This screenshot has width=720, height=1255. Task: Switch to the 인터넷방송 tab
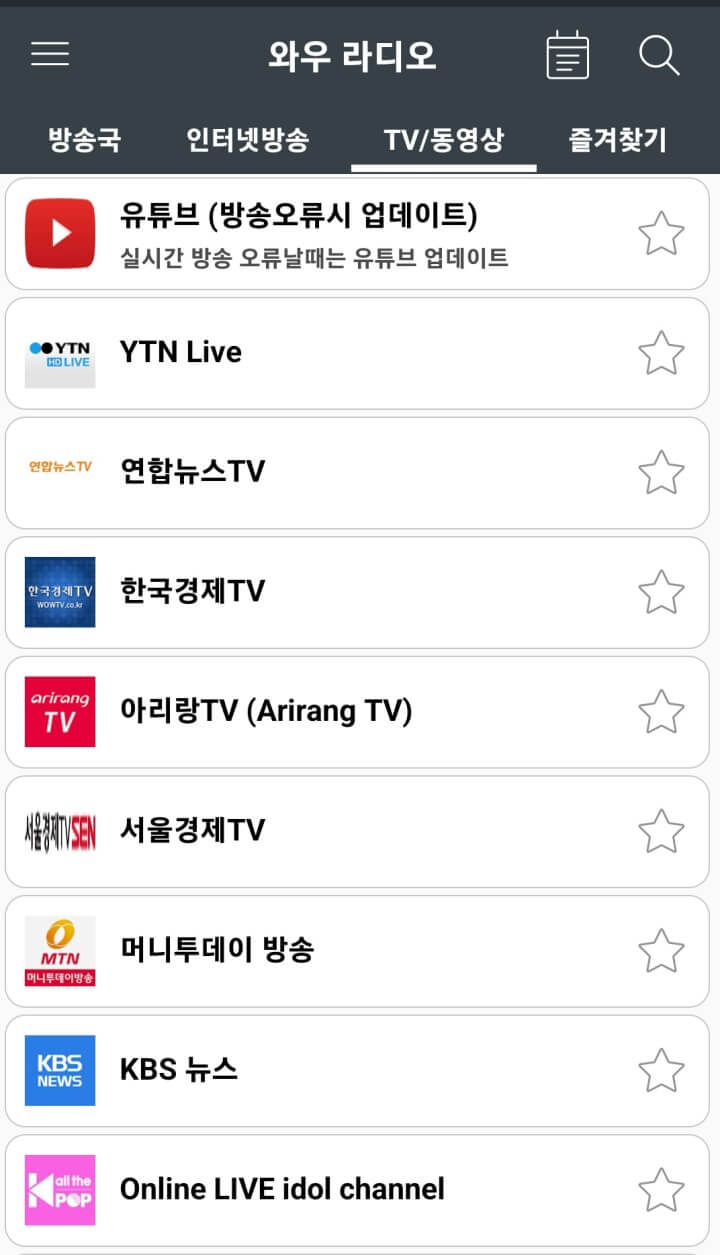[x=248, y=140]
